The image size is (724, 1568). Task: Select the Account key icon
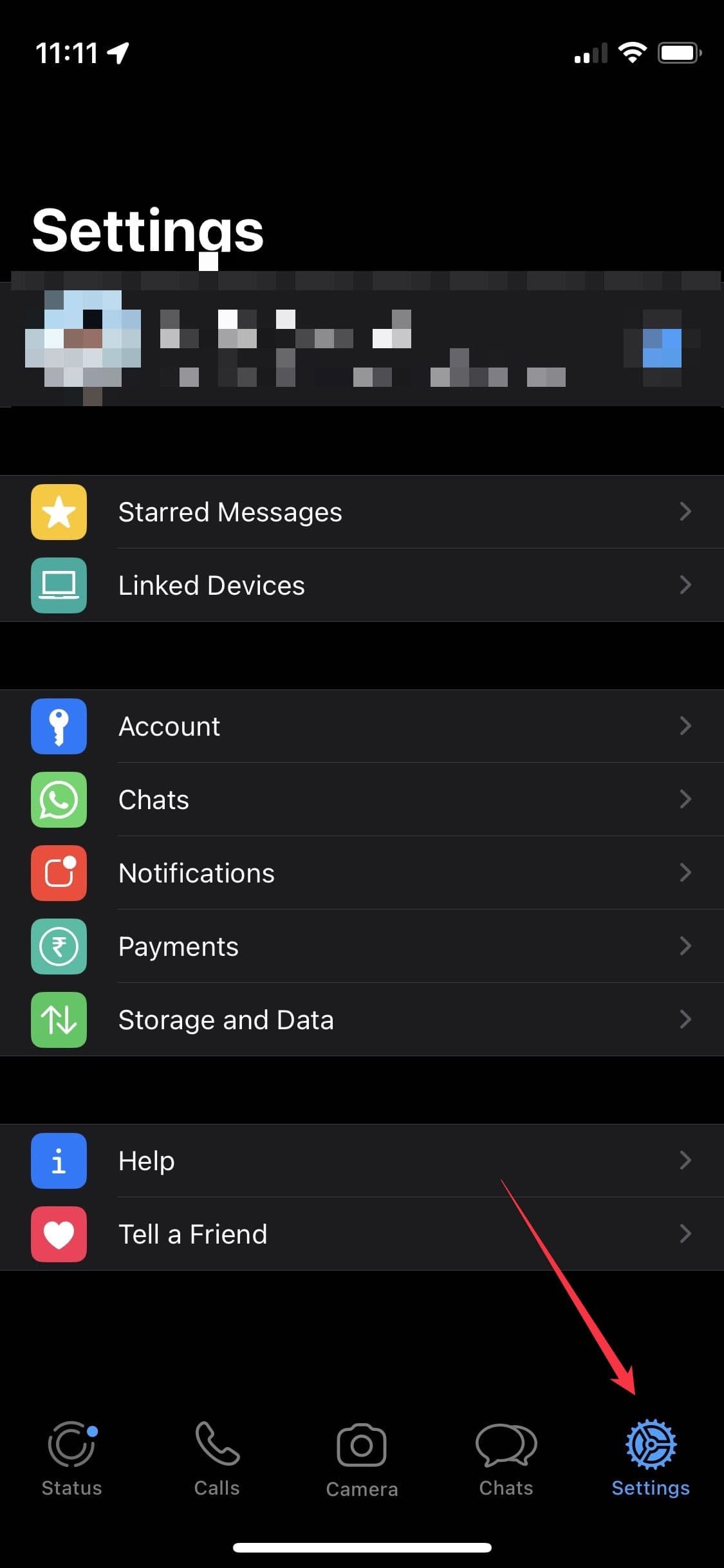(59, 726)
